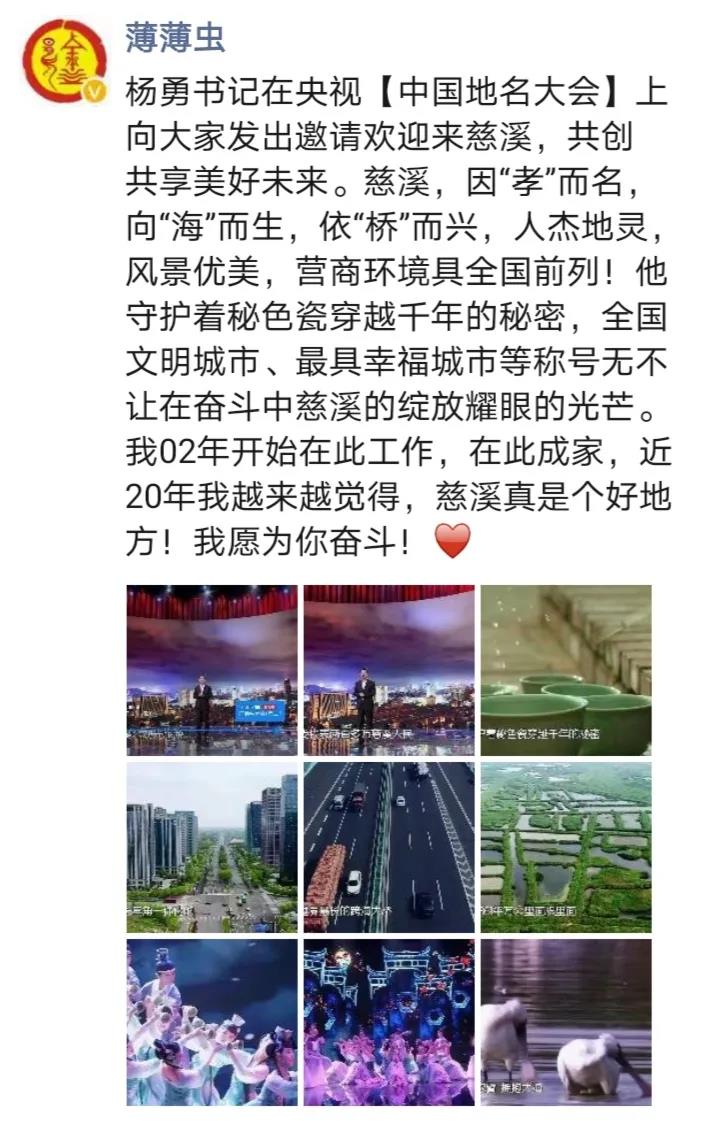View the green wetland aerial photo
Image resolution: width=708 pixels, height=1121 pixels.
coord(566,846)
